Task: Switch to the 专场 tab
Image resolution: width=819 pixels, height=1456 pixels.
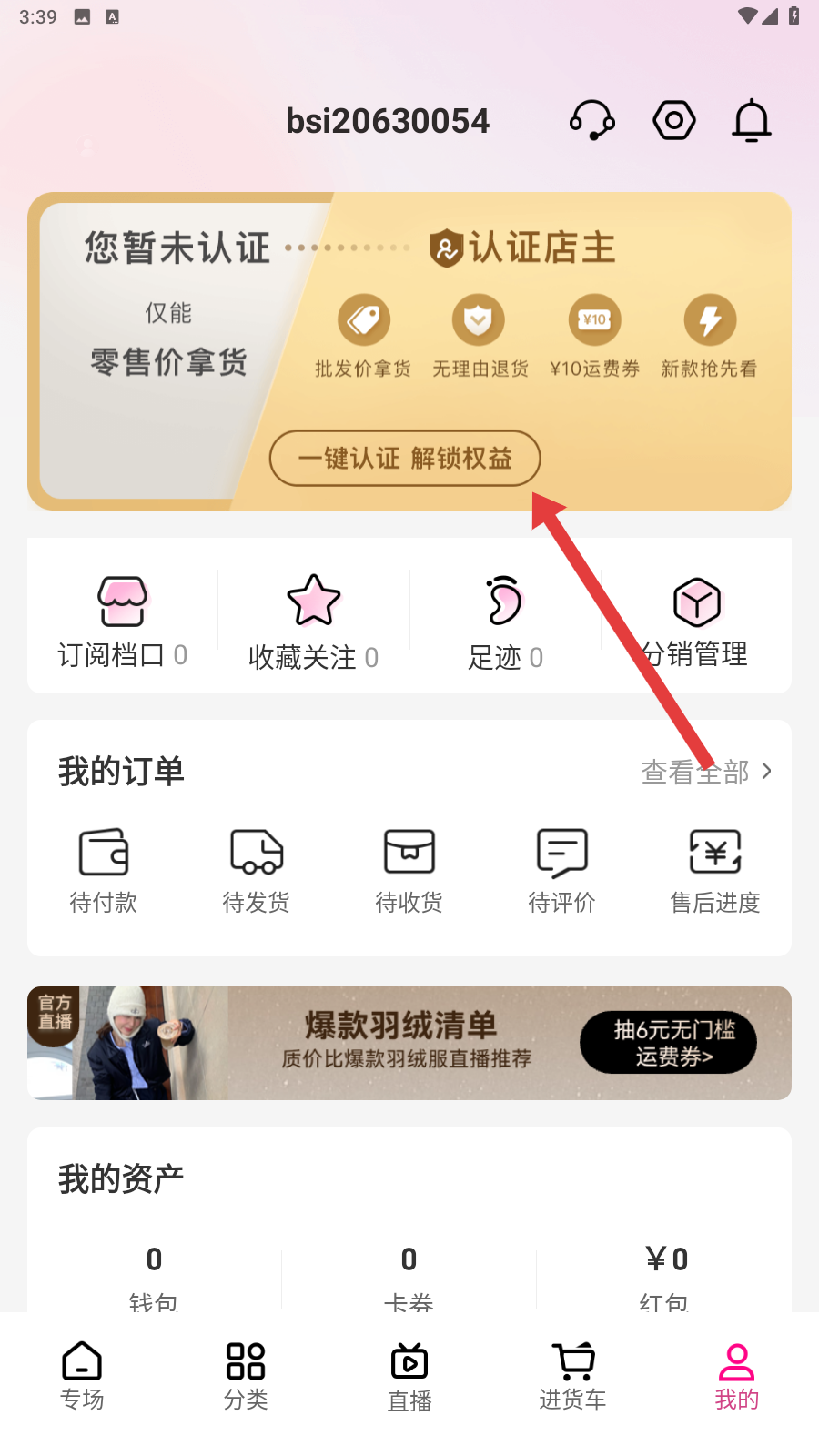Action: point(82,1375)
